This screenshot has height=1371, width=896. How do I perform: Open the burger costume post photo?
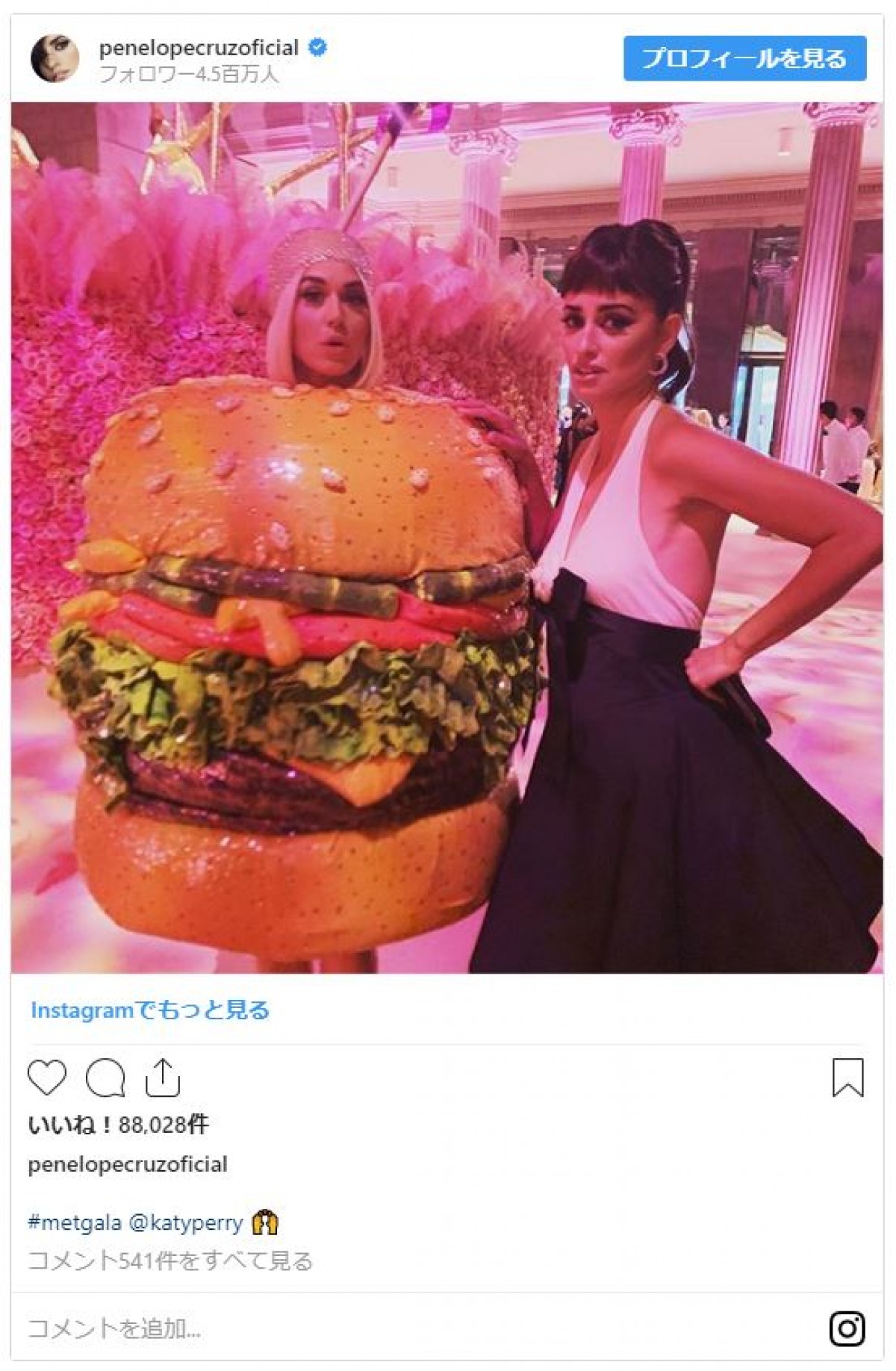coord(447,538)
